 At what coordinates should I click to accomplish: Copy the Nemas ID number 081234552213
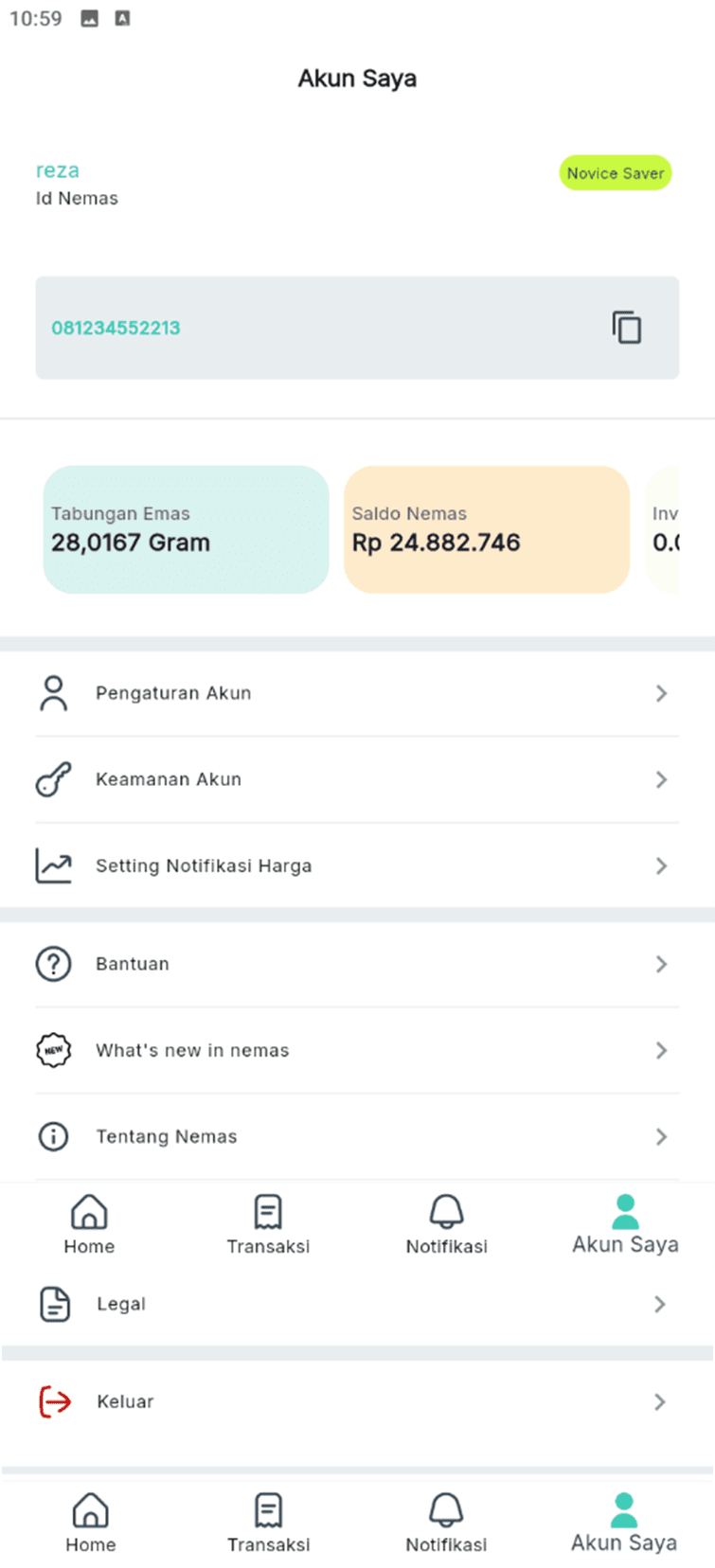(x=626, y=328)
